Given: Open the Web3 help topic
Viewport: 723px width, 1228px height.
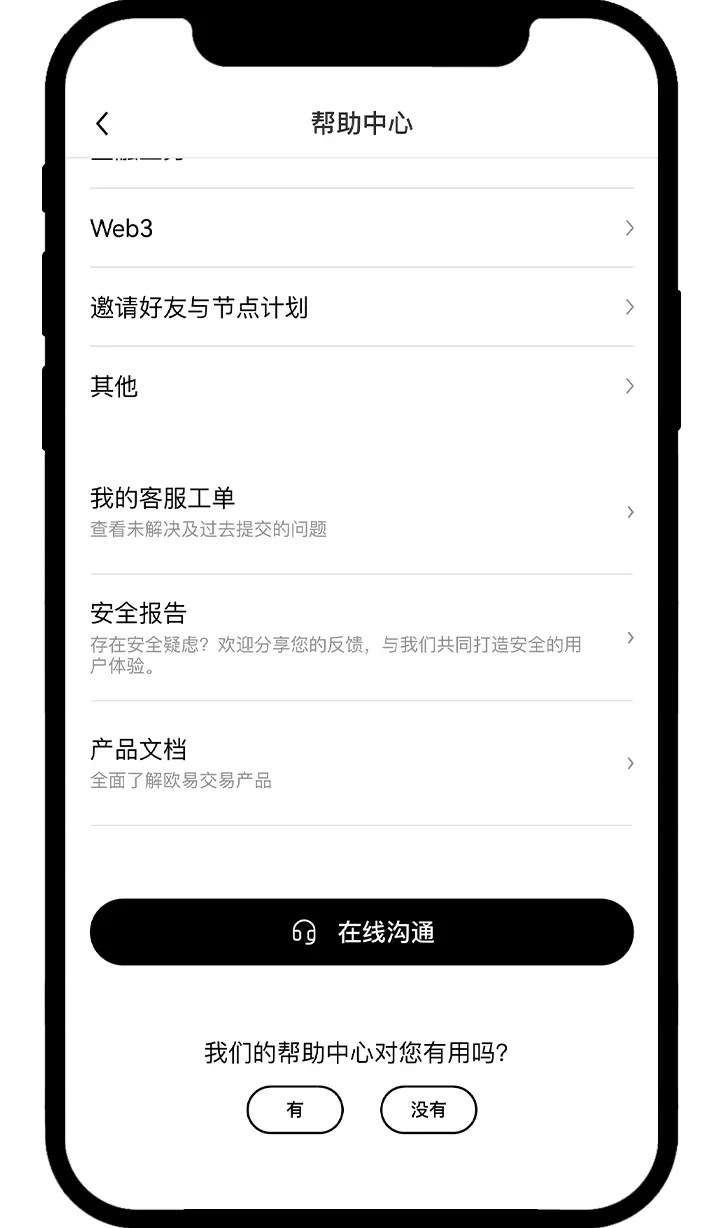Looking at the screenshot, I should [361, 228].
